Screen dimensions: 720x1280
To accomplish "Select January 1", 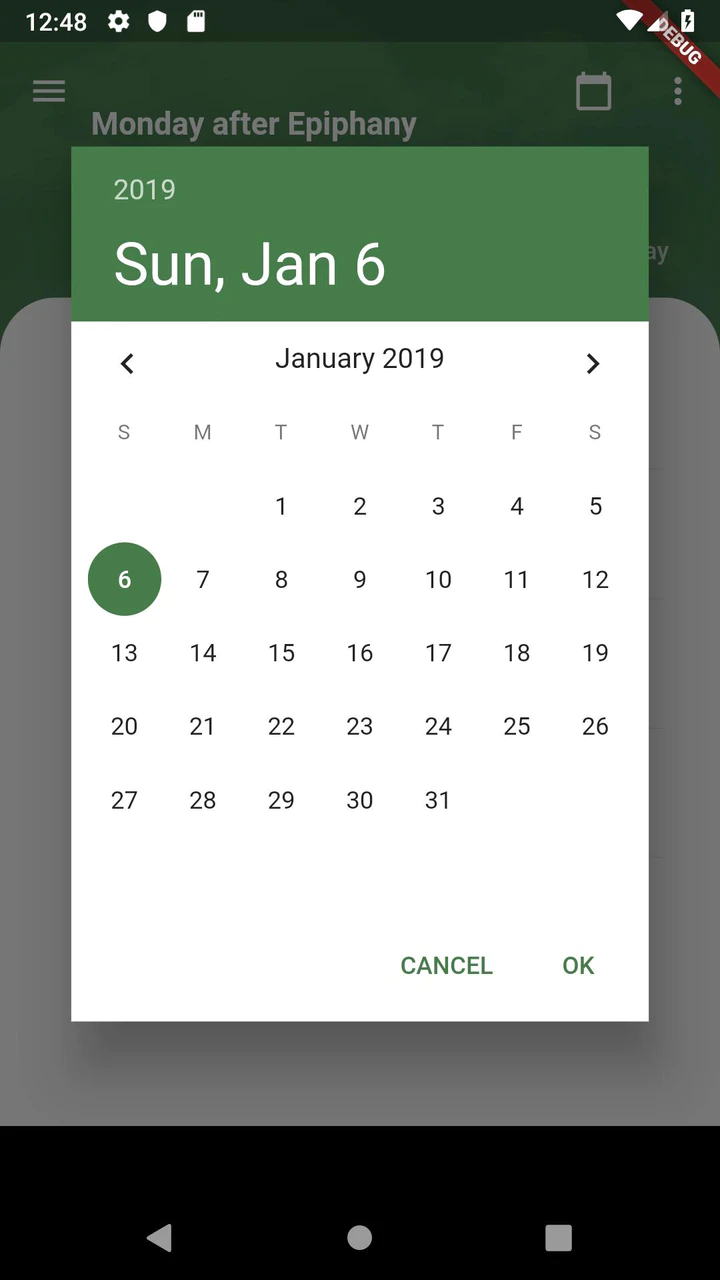I will (281, 506).
